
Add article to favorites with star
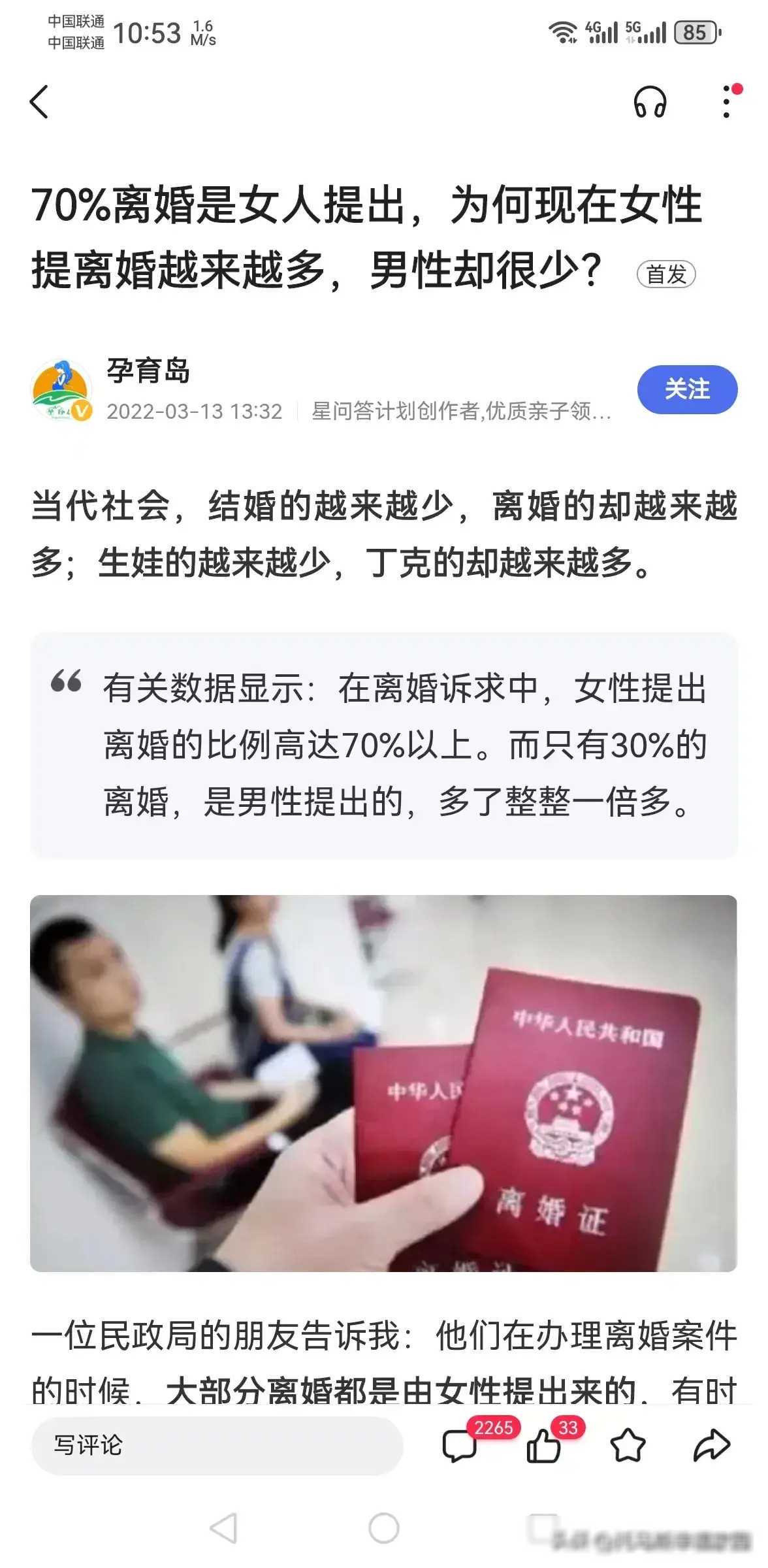(628, 1445)
